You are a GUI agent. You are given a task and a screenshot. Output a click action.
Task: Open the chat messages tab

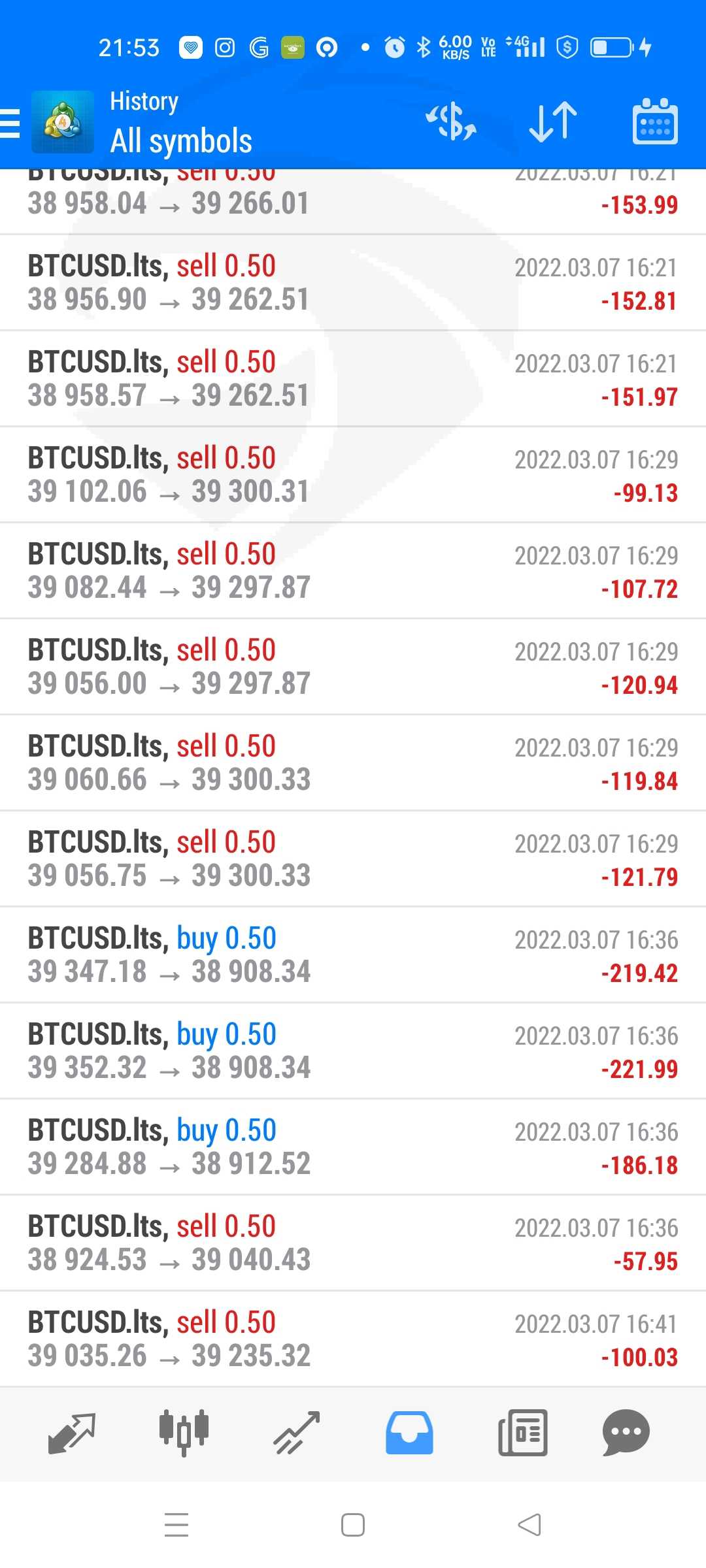point(626,1433)
